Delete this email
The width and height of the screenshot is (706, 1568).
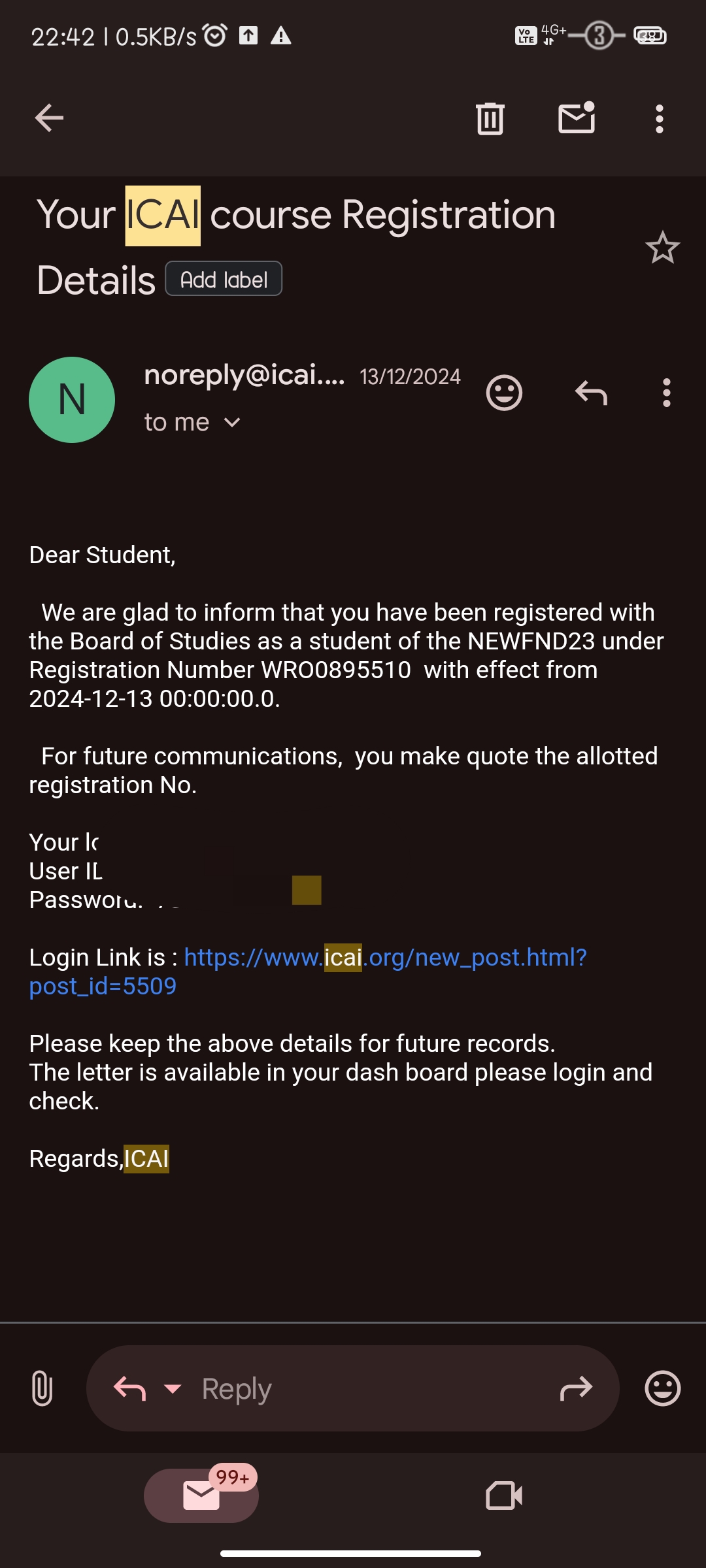point(490,118)
